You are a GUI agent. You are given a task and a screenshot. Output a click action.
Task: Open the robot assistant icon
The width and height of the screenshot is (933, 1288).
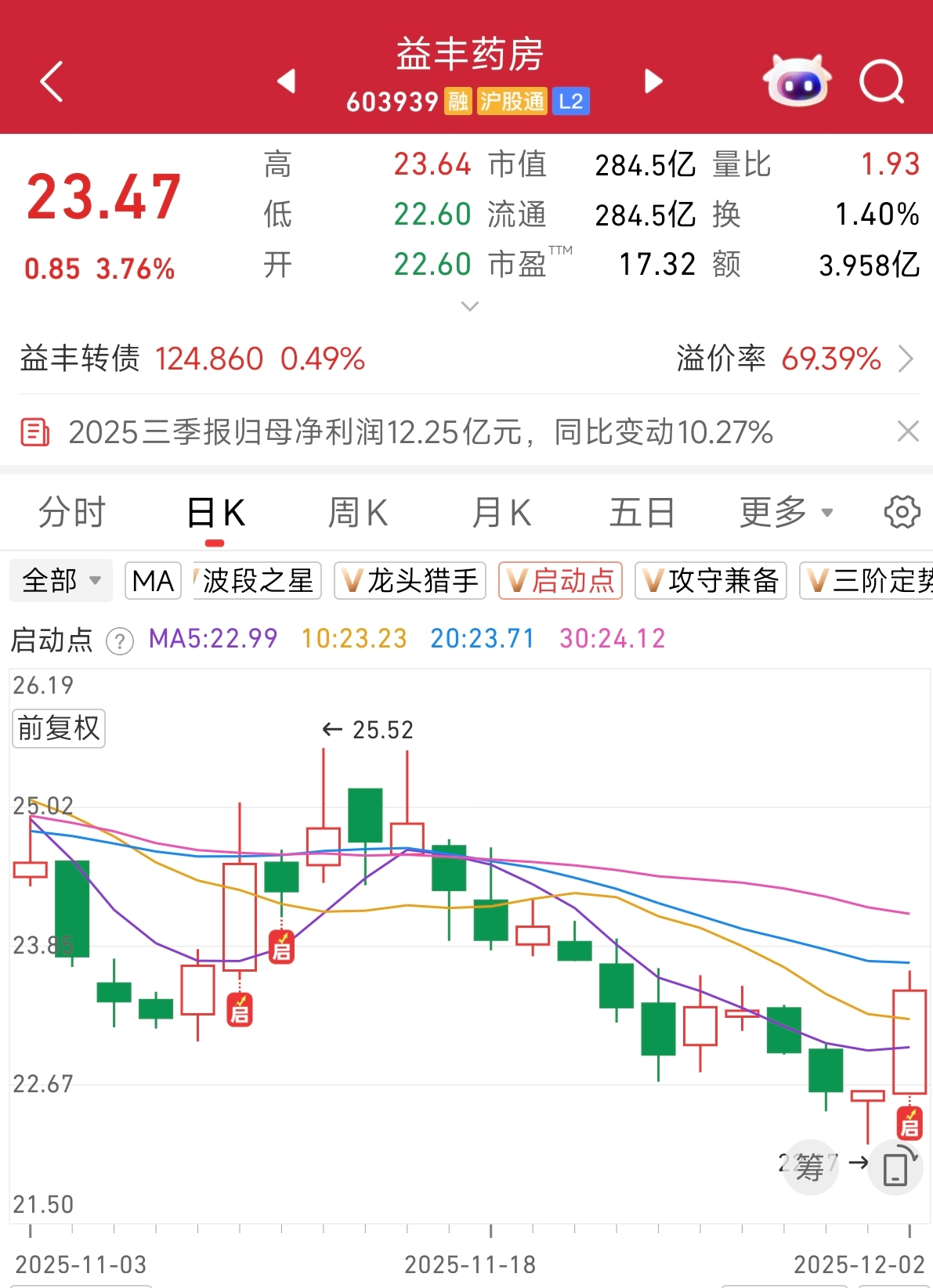click(796, 81)
